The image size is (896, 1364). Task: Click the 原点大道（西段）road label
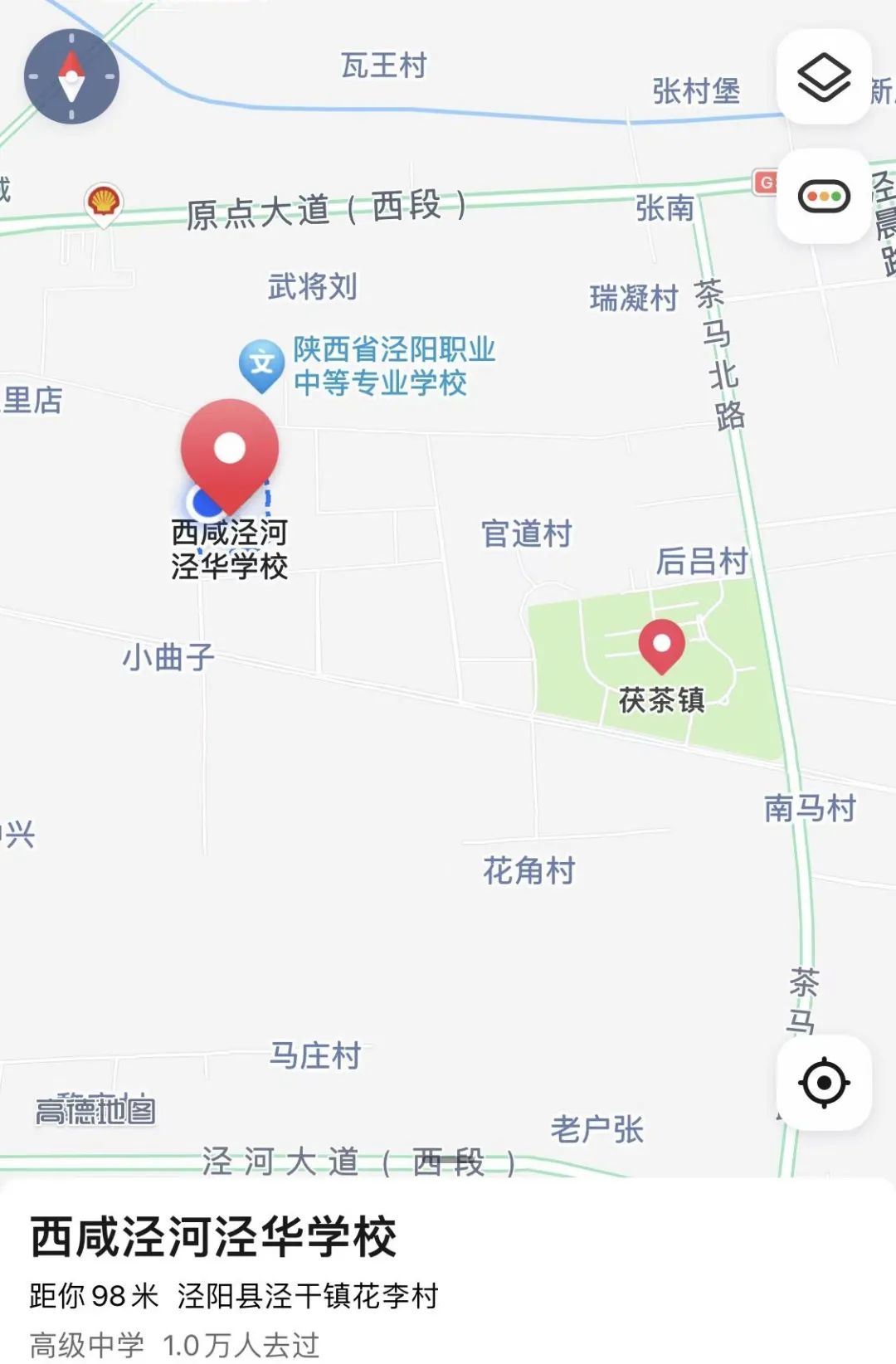tap(326, 210)
